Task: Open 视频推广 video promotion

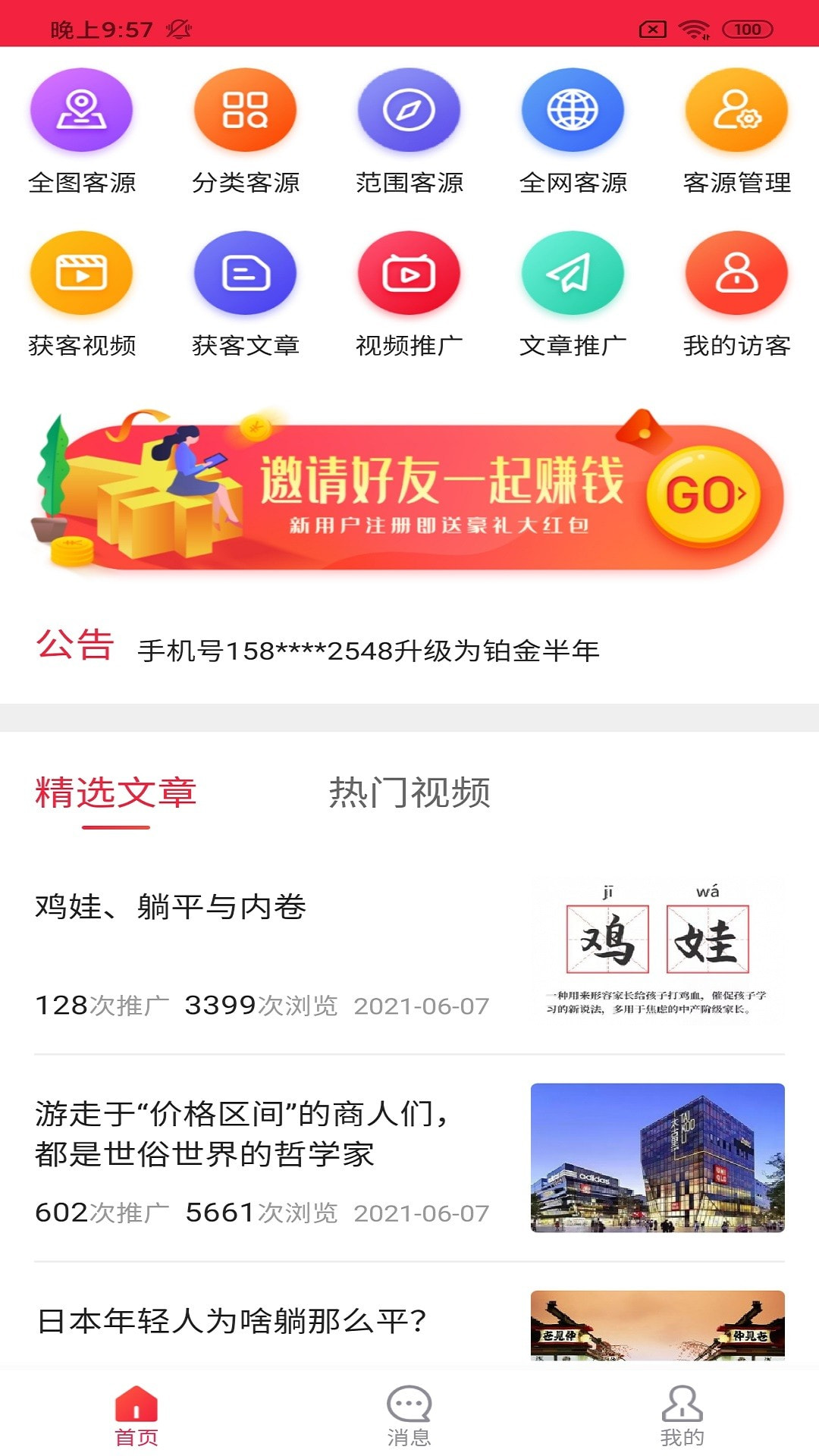Action: tap(409, 293)
